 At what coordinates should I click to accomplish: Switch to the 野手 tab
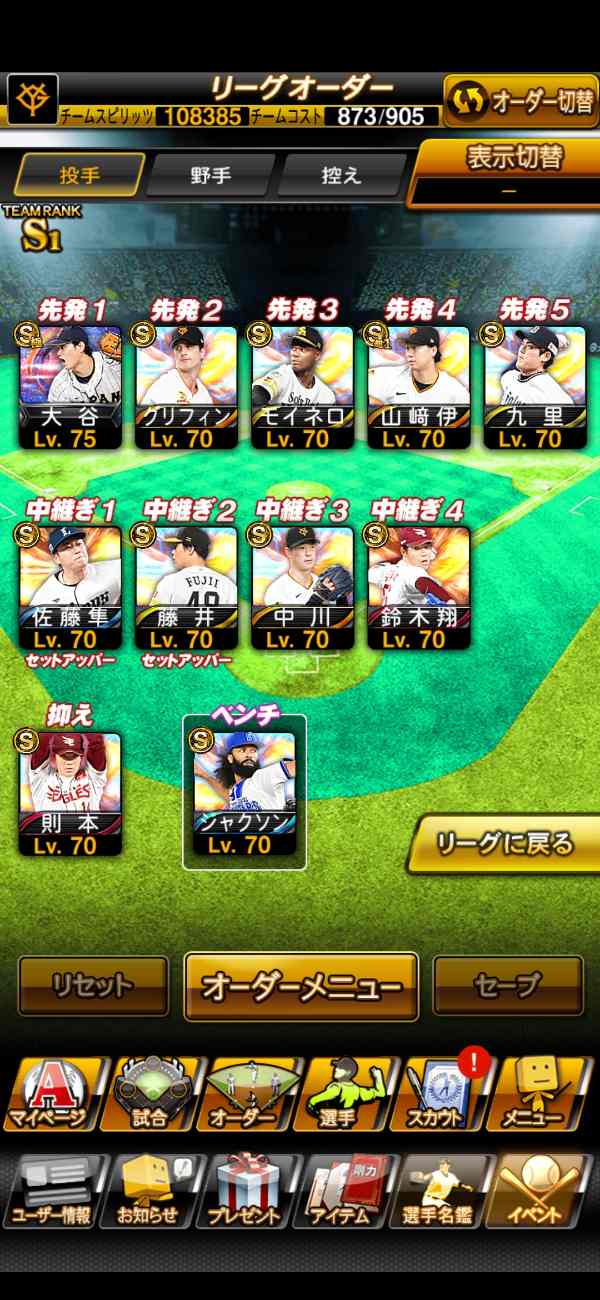211,175
